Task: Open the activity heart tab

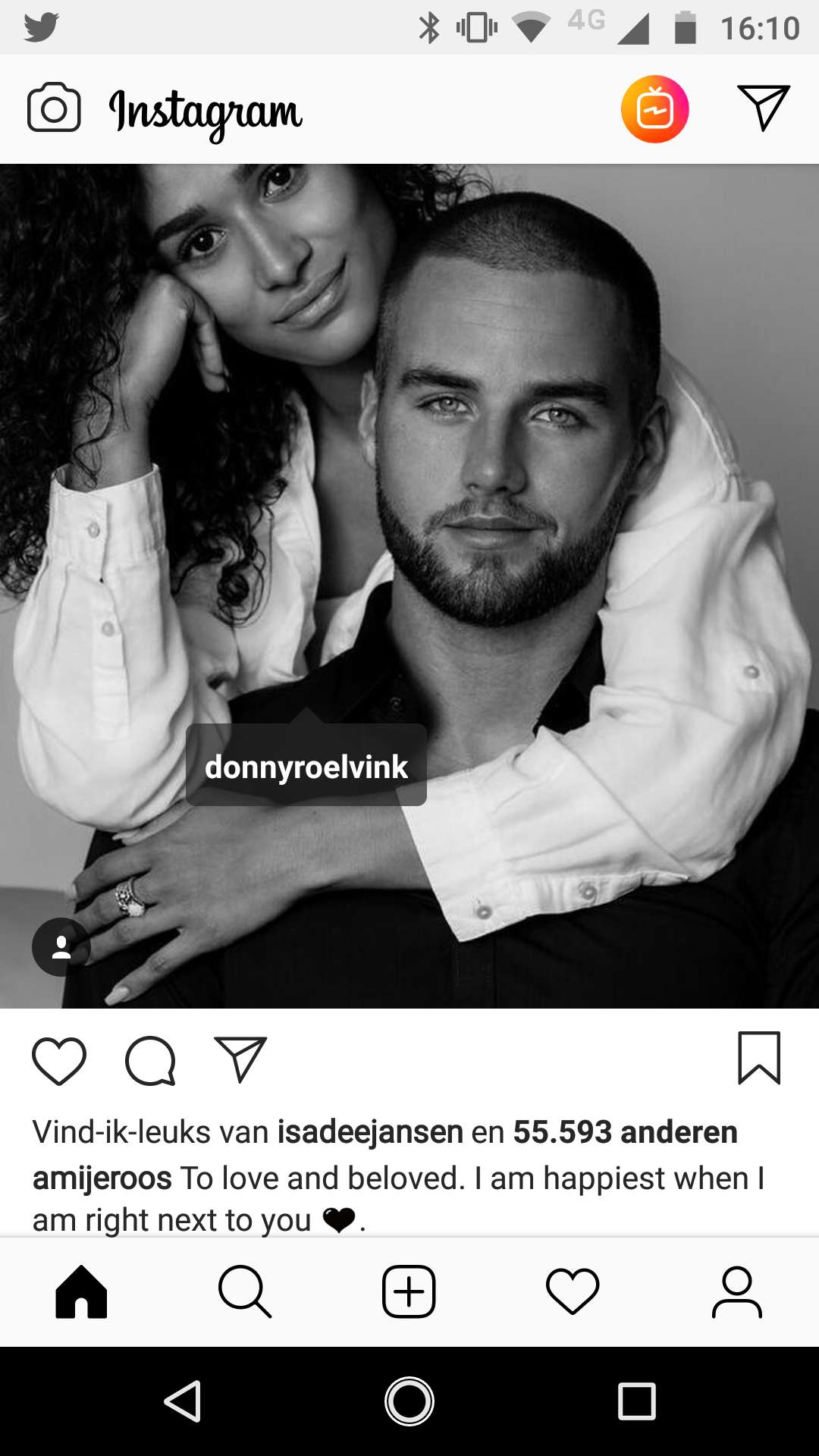Action: [x=573, y=1291]
